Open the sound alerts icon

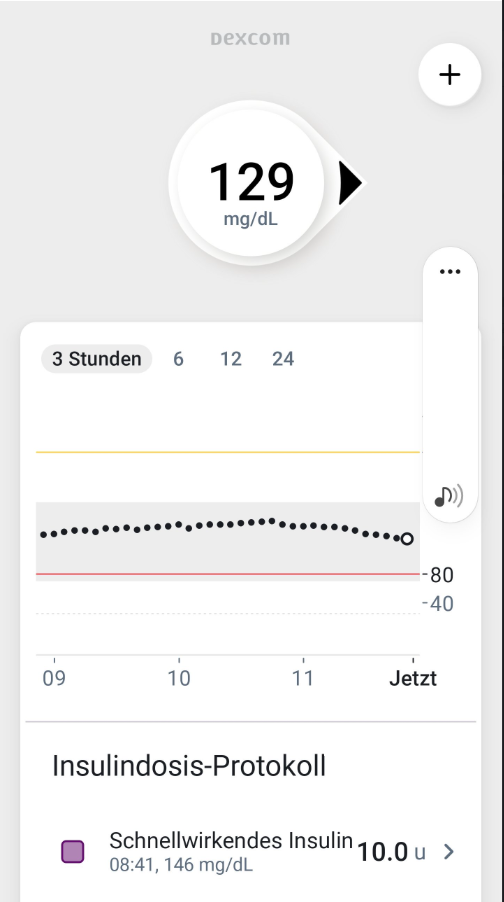pos(449,496)
